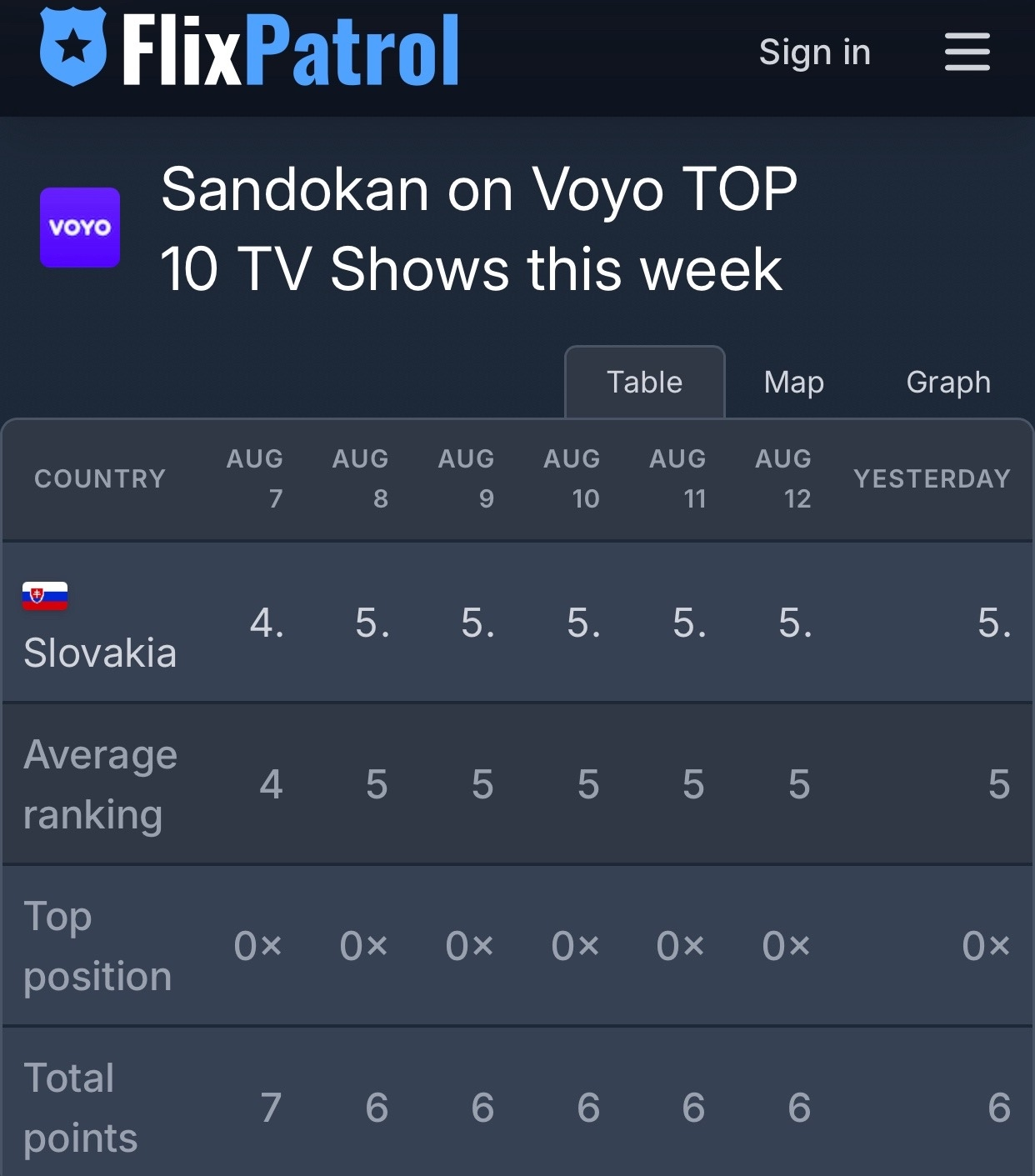Screen dimensions: 1035x1176
Task: Switch to the Map tab
Action: tap(794, 383)
